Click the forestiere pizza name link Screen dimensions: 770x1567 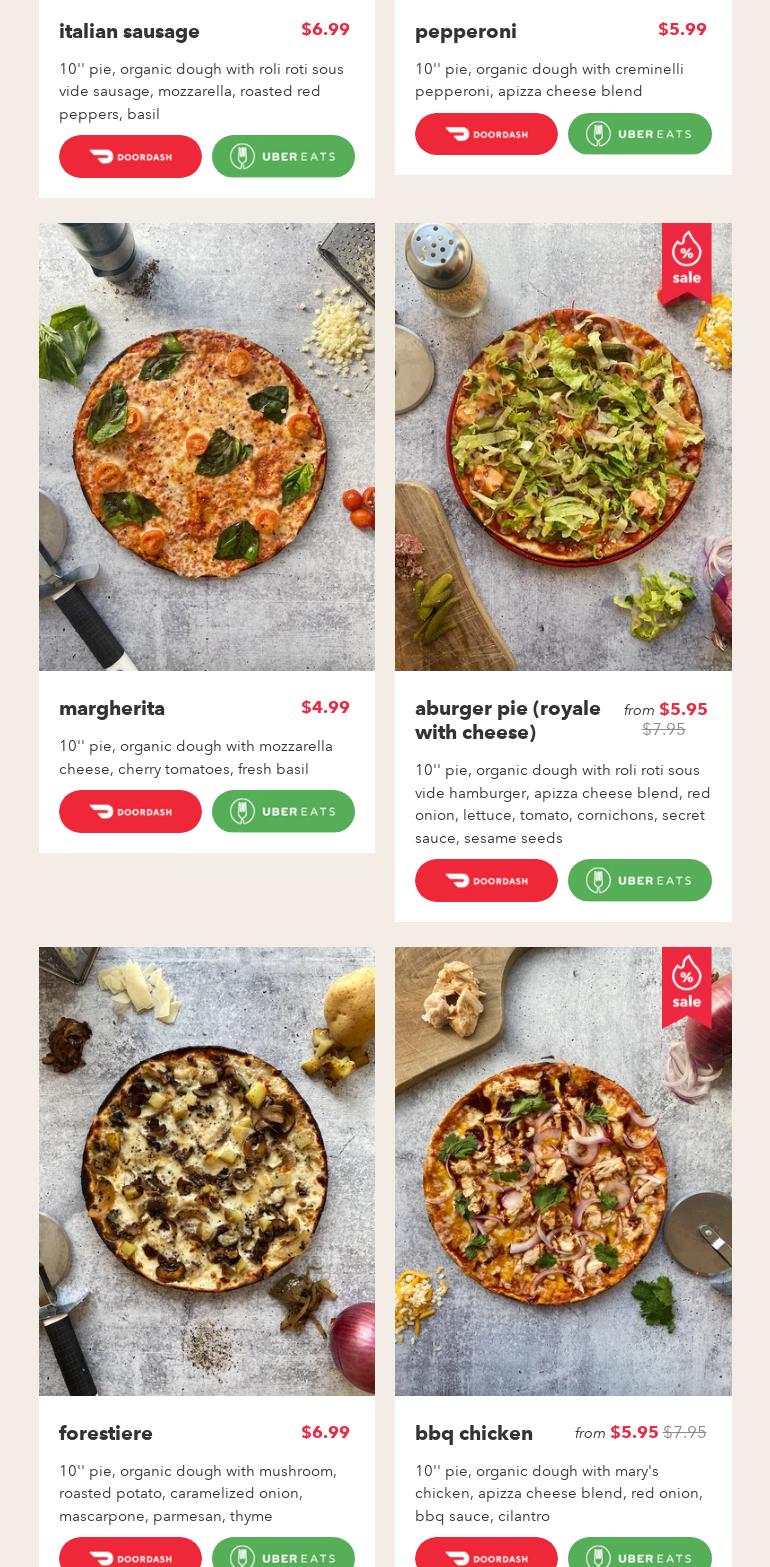tap(106, 1434)
